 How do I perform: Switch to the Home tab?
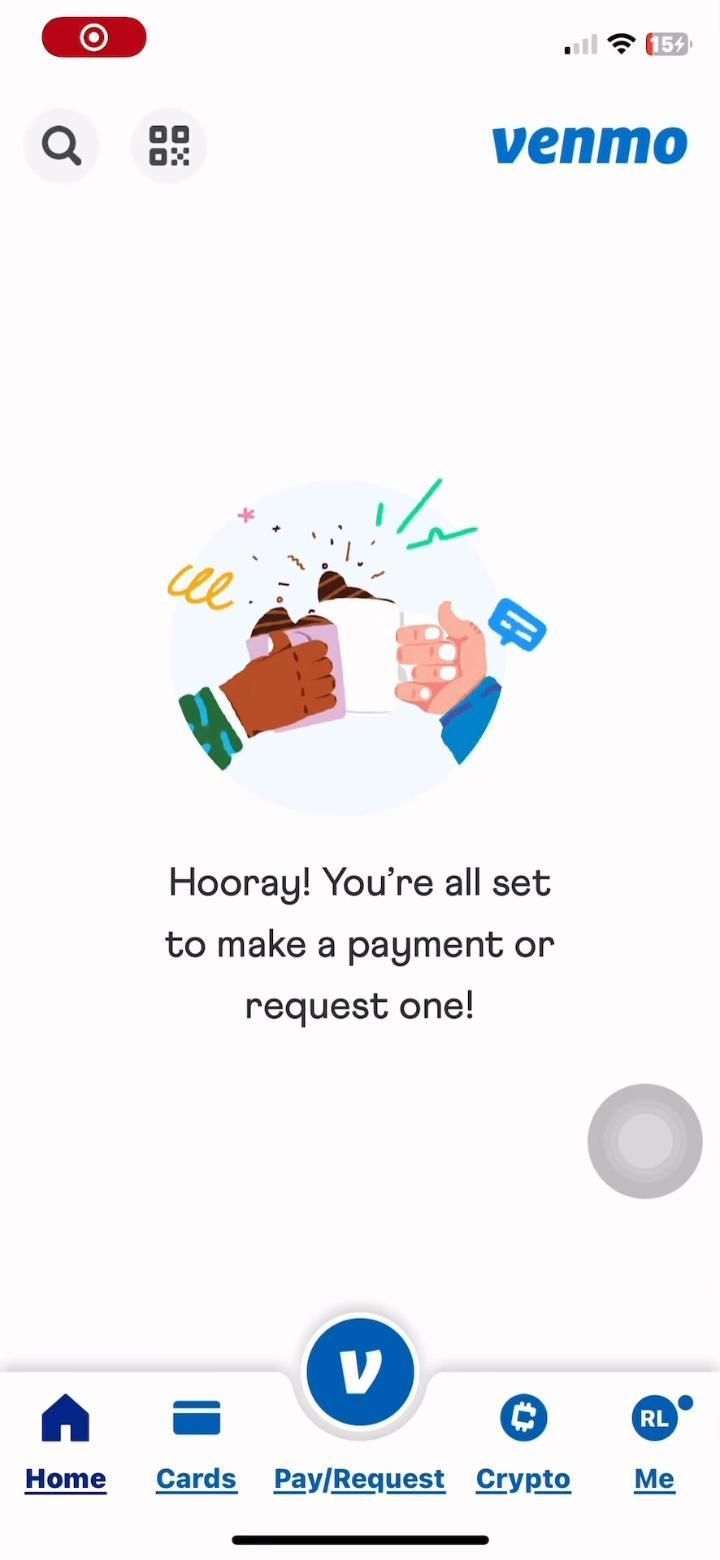coord(65,1442)
